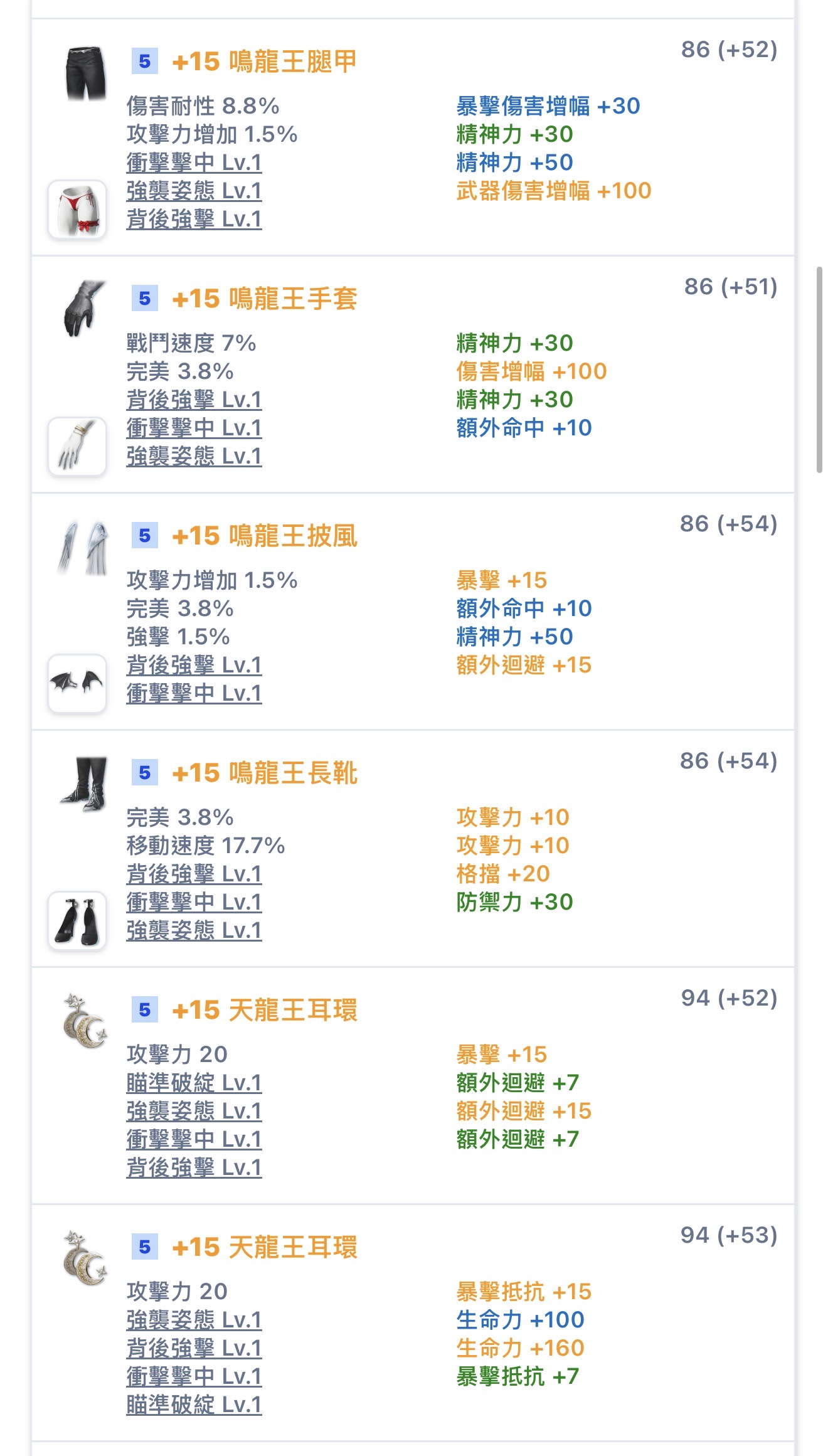
Task: Open 瞄準破綻 Lv.1 under earring with 生命力 +100
Action: point(194,1405)
